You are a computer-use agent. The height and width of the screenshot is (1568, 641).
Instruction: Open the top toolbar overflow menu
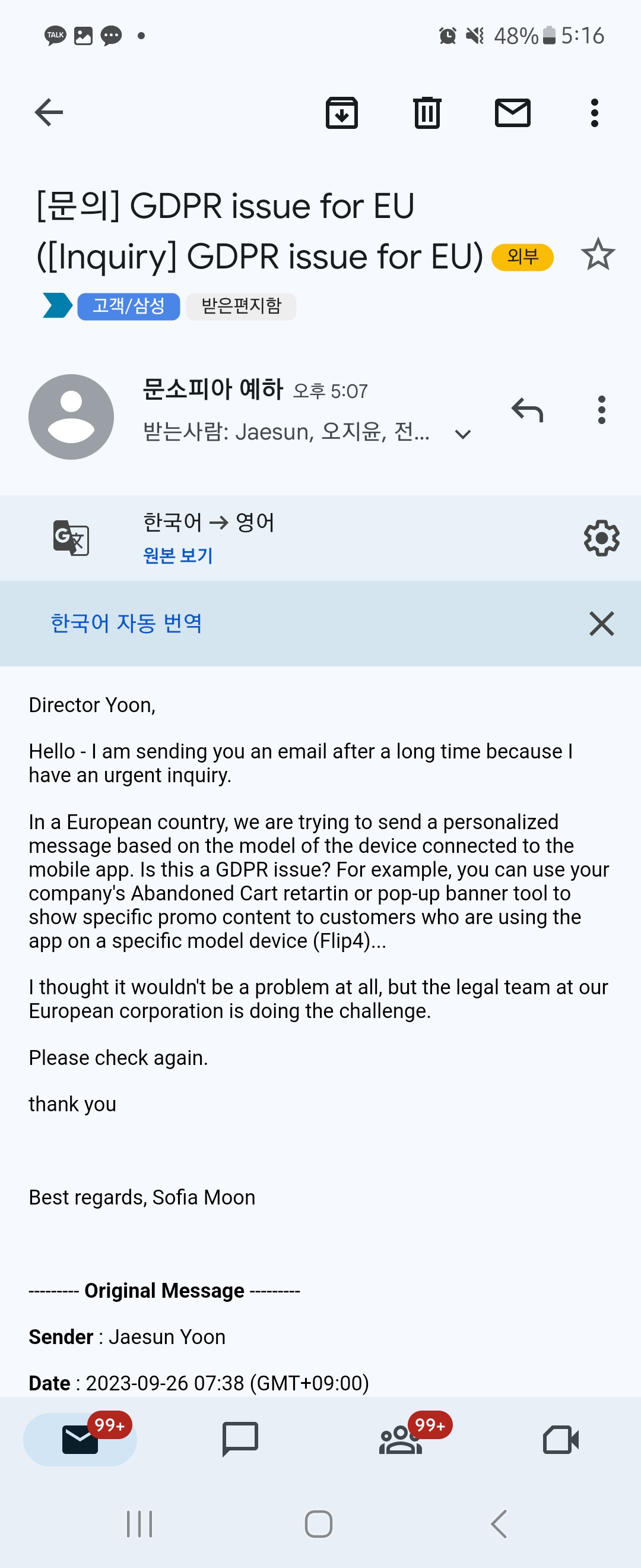pyautogui.click(x=594, y=113)
